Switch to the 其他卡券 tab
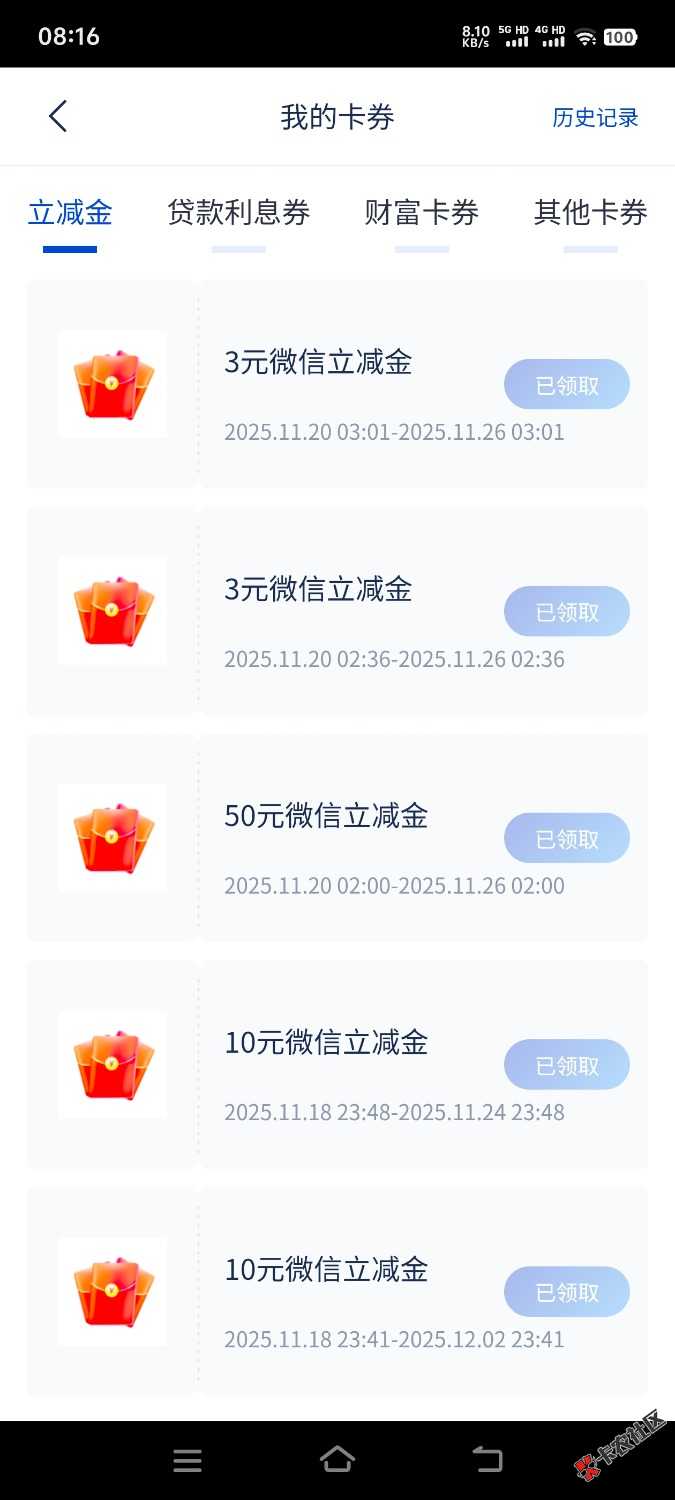 tap(590, 213)
